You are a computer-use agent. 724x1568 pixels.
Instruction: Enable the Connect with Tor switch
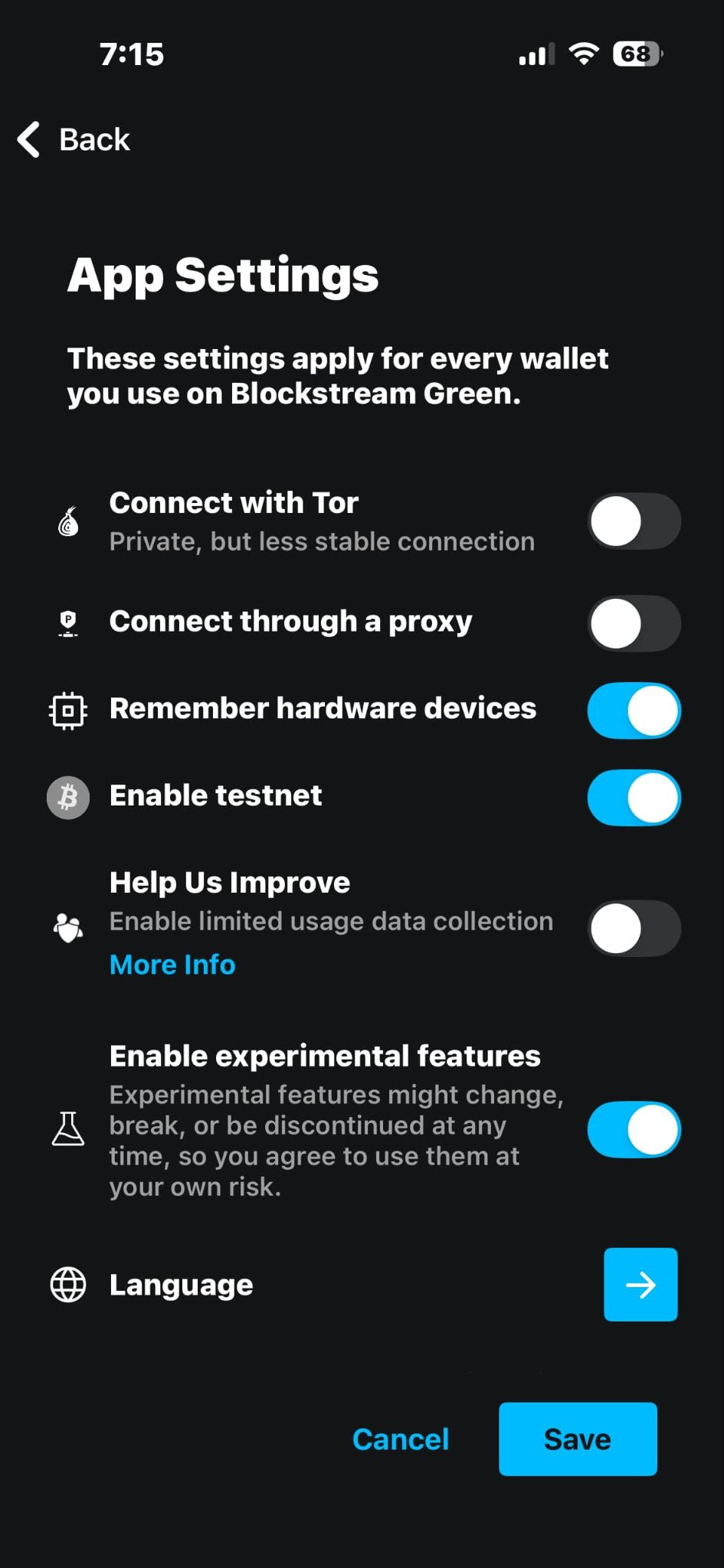coord(634,521)
